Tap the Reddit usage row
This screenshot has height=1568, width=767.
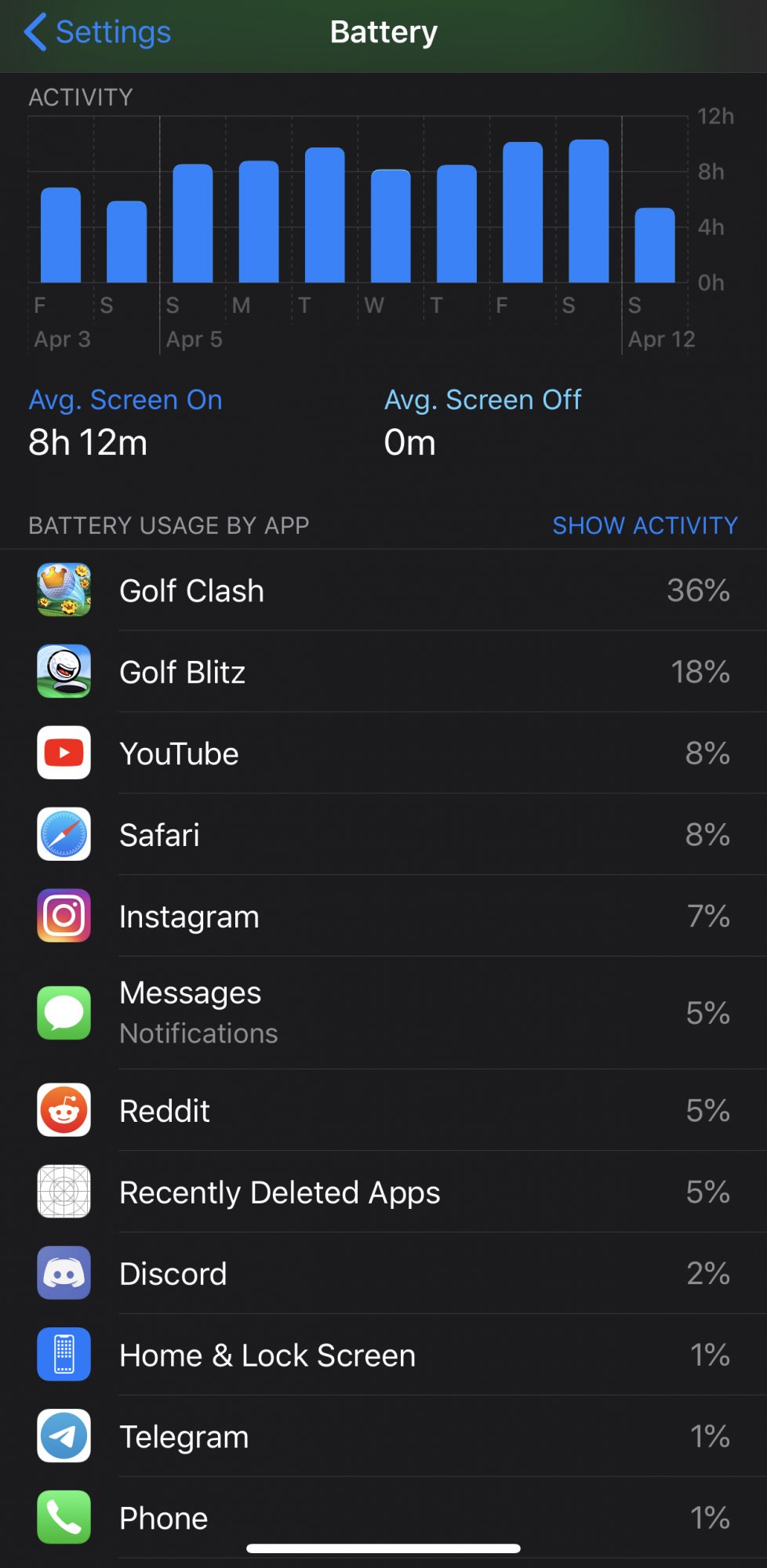coord(383,1111)
